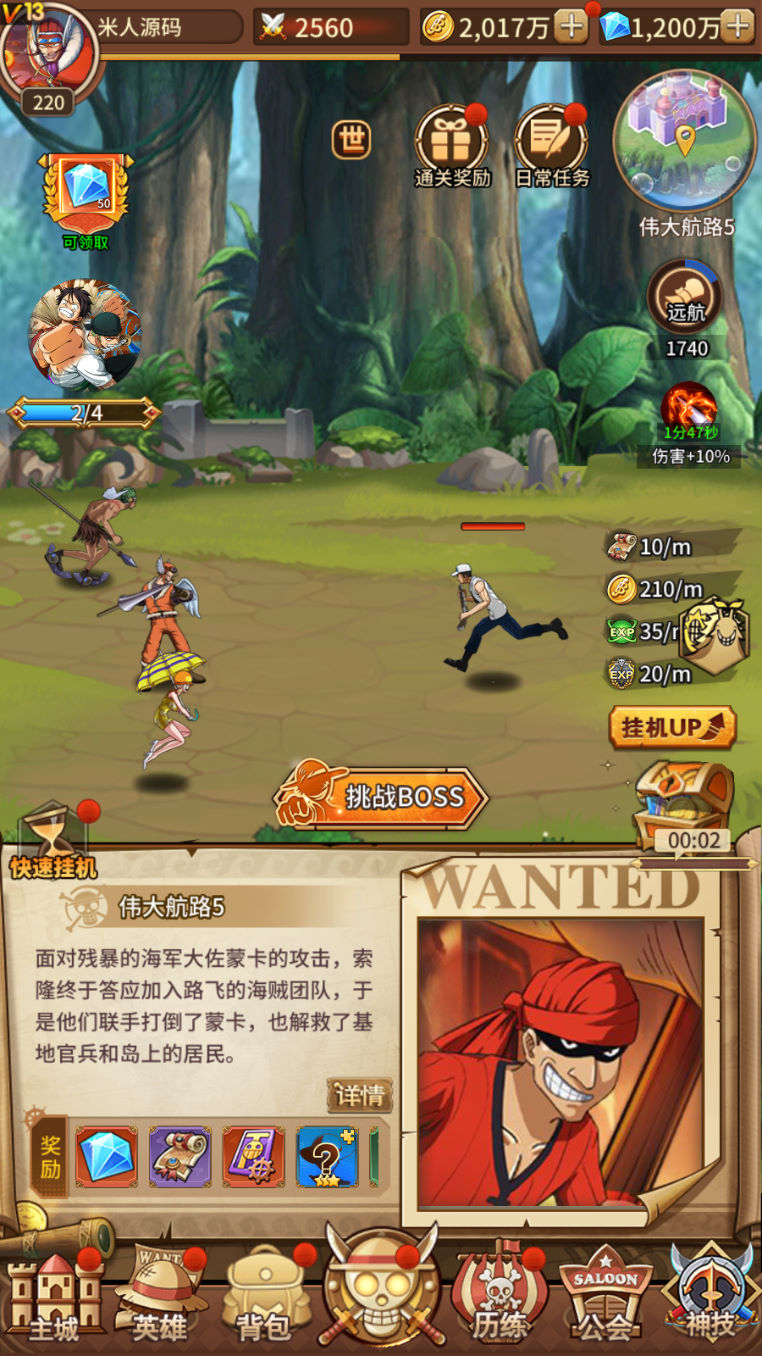Open the player avatar profile
Image resolution: width=762 pixels, height=1356 pixels.
point(48,50)
